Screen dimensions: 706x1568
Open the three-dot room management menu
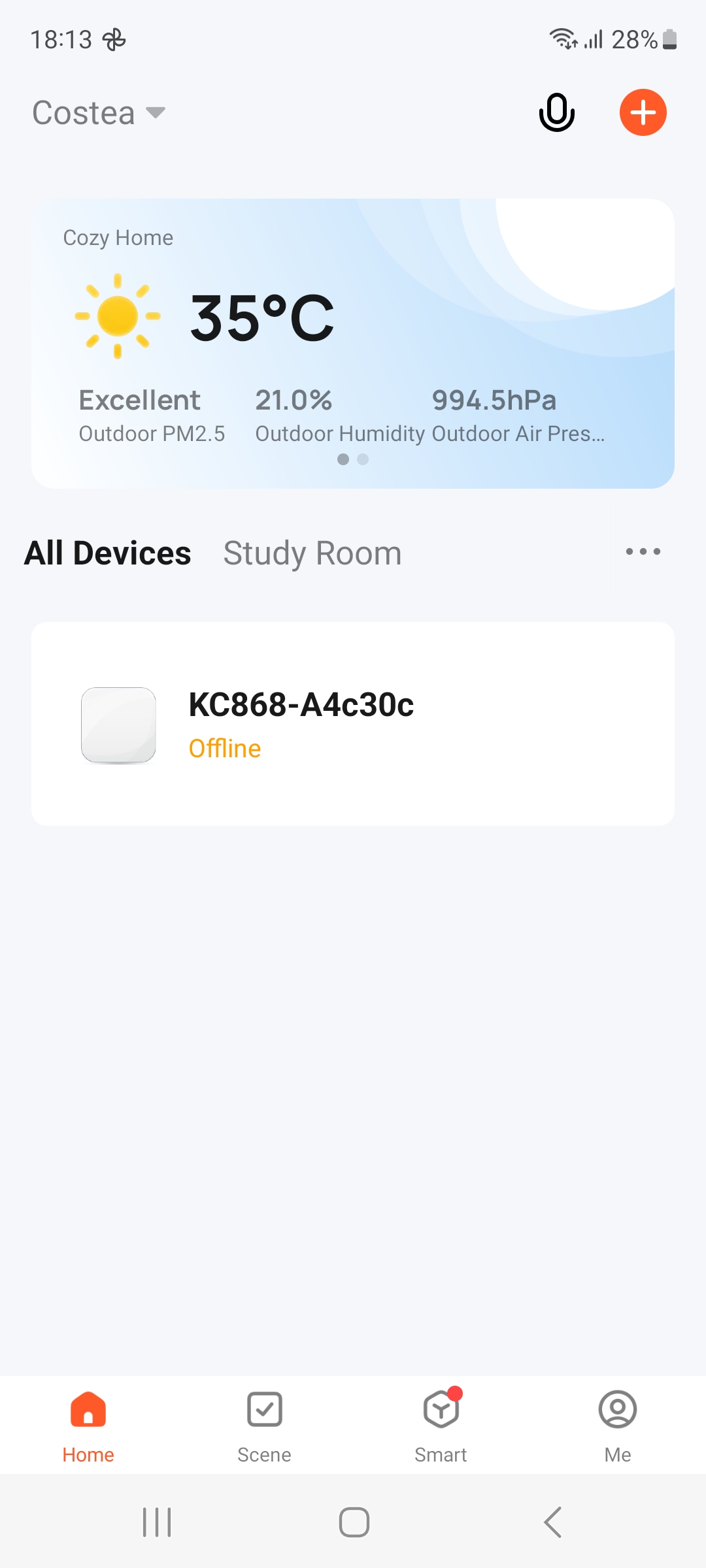click(643, 552)
